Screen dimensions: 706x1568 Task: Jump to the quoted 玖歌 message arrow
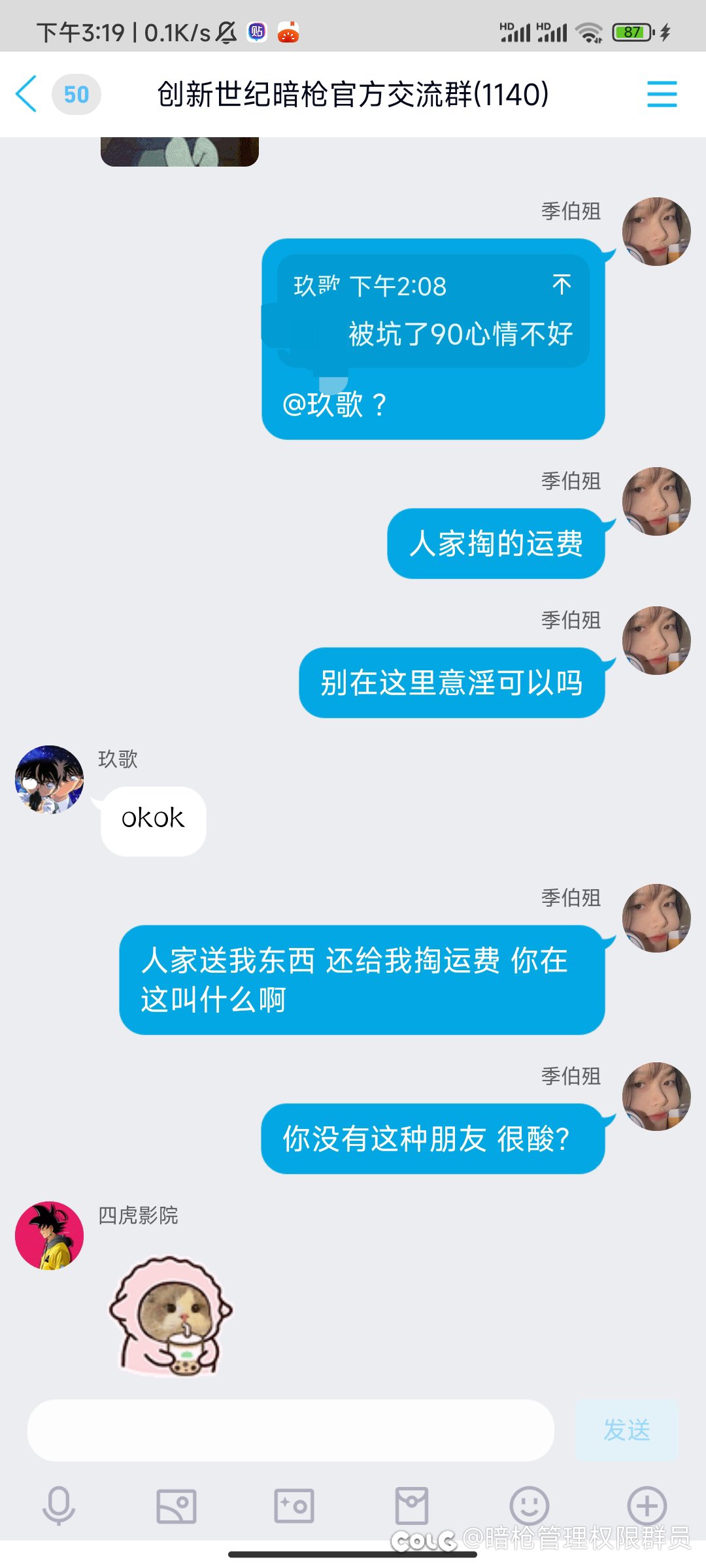(562, 285)
